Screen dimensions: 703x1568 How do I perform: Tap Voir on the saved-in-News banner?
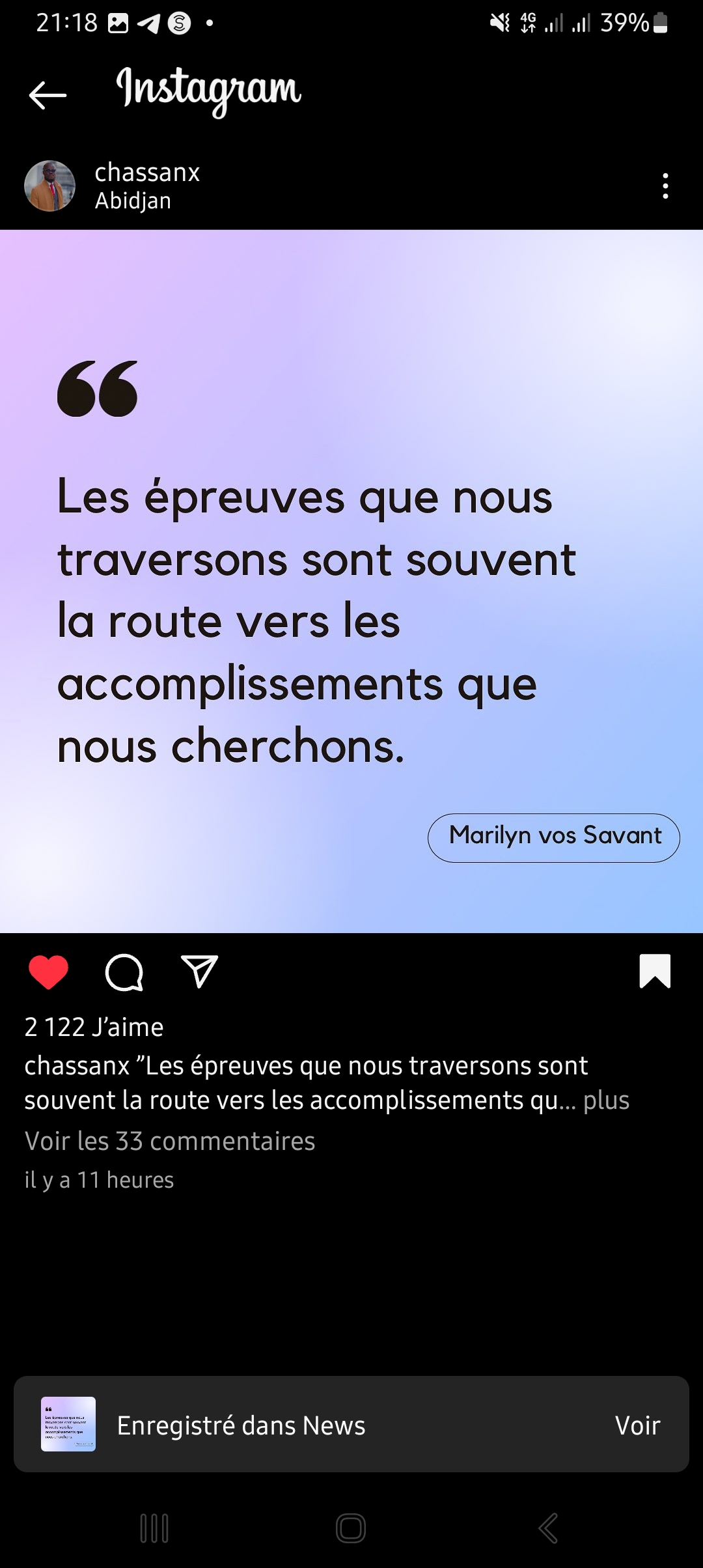638,1425
